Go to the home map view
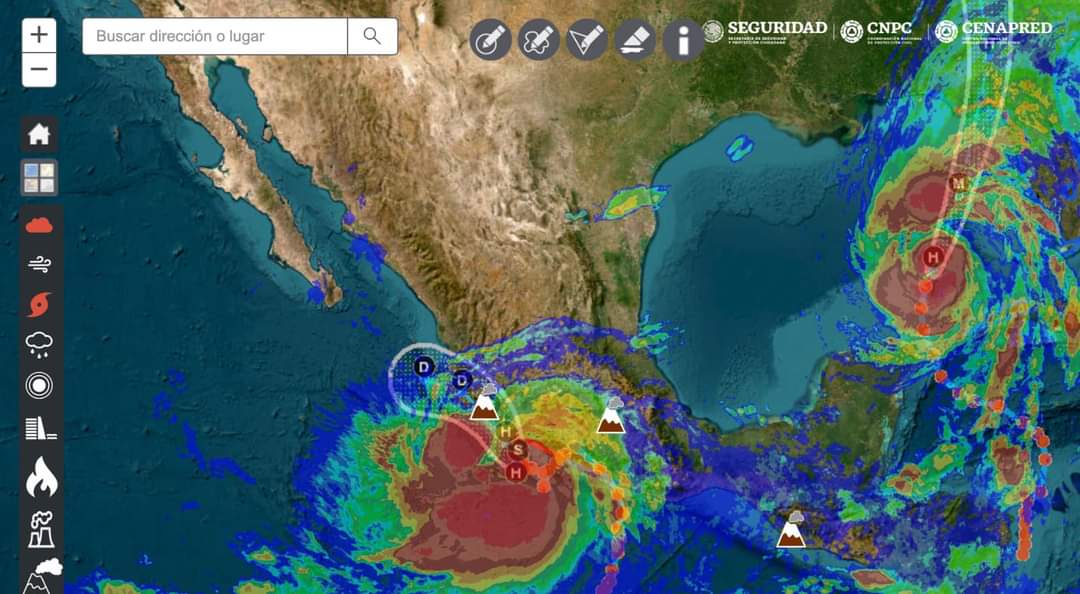Screen dimensions: 1080x594 [x=40, y=133]
